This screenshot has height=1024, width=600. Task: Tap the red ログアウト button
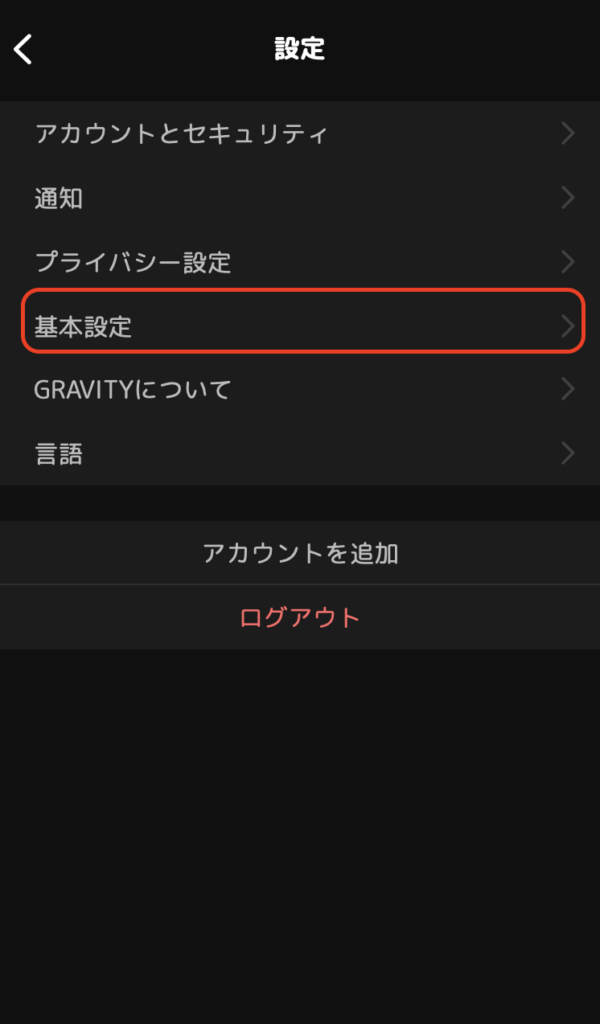[x=300, y=617]
